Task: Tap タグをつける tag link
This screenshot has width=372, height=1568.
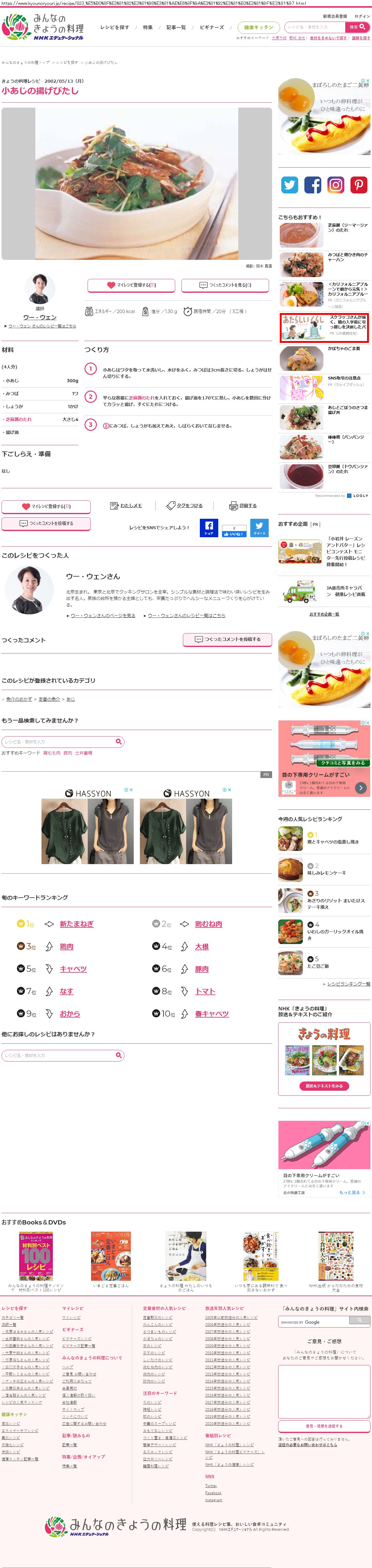Action: 185,506
